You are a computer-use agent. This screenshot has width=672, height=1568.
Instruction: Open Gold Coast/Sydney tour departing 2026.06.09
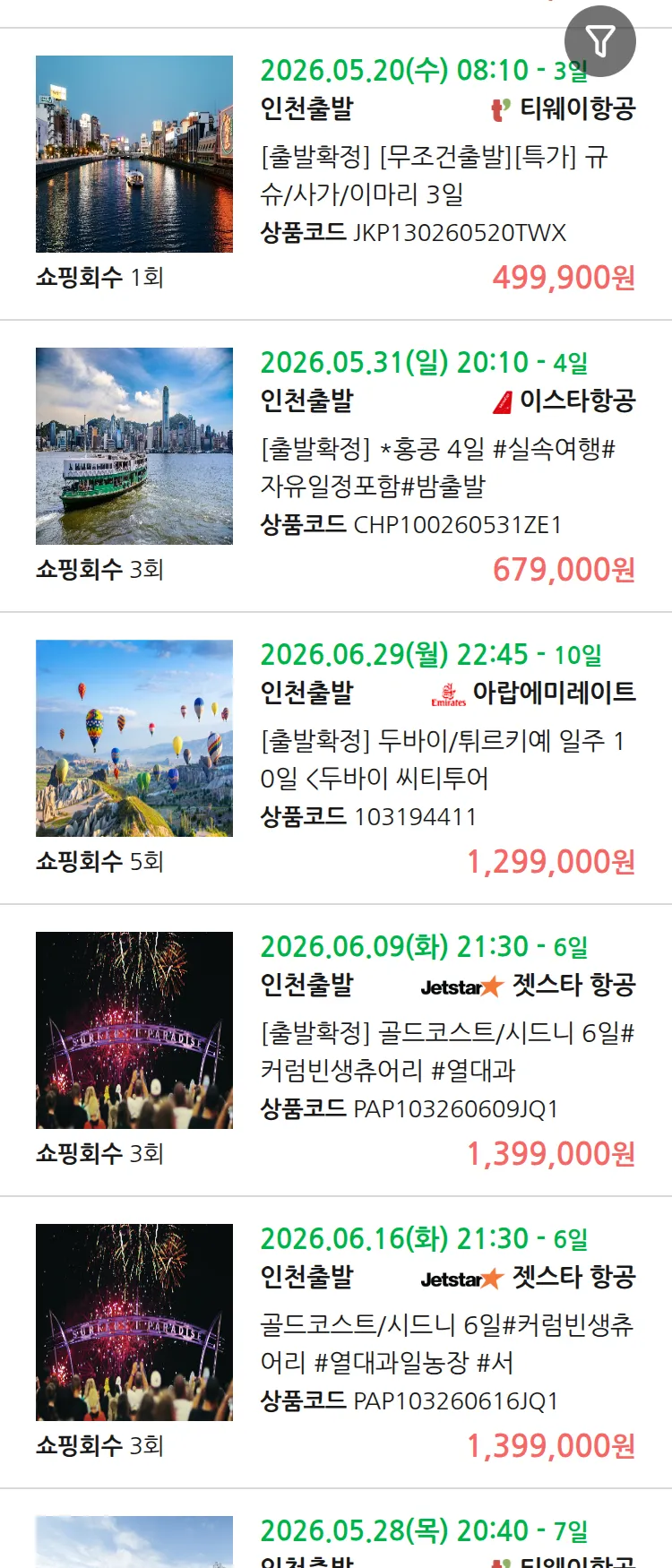pos(446,1051)
